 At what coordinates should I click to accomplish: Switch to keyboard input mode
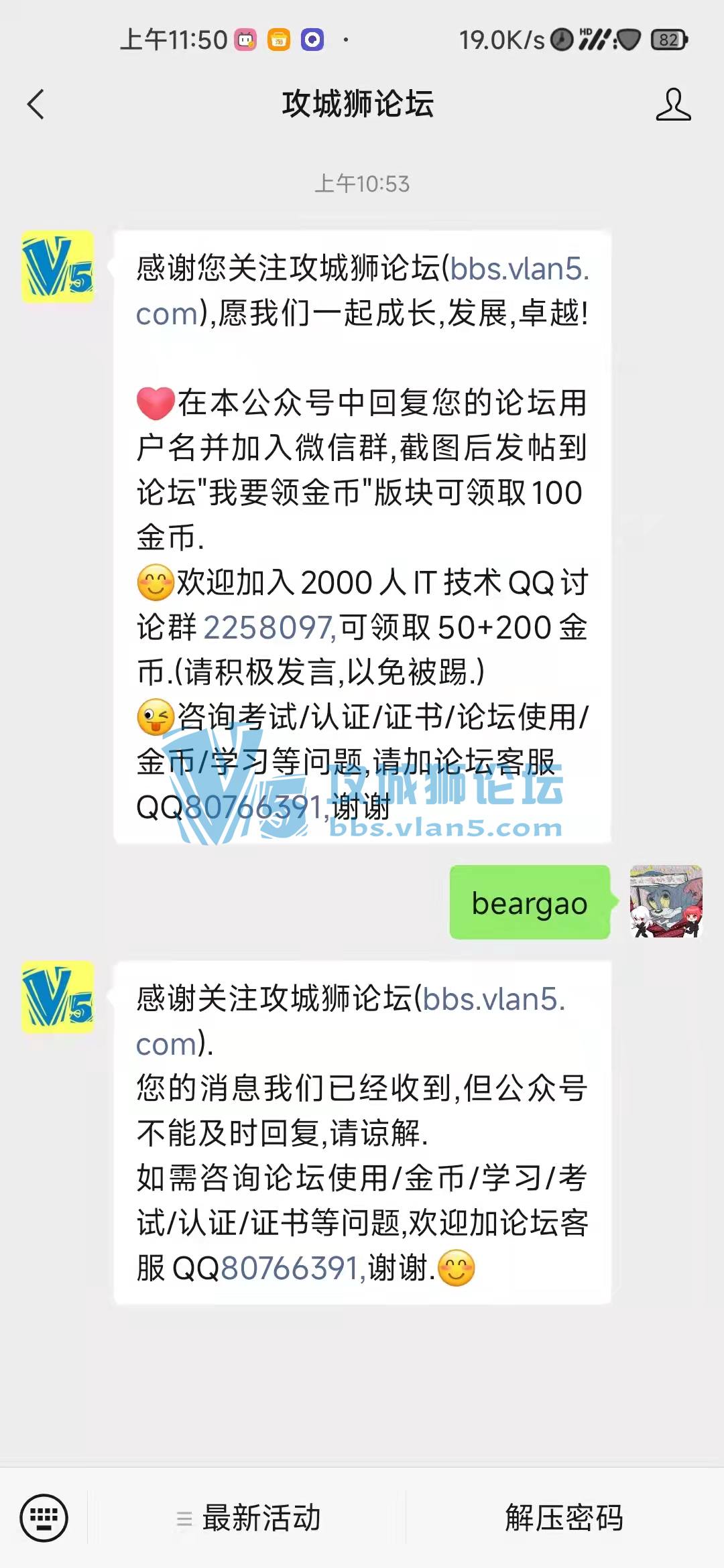(x=44, y=1518)
